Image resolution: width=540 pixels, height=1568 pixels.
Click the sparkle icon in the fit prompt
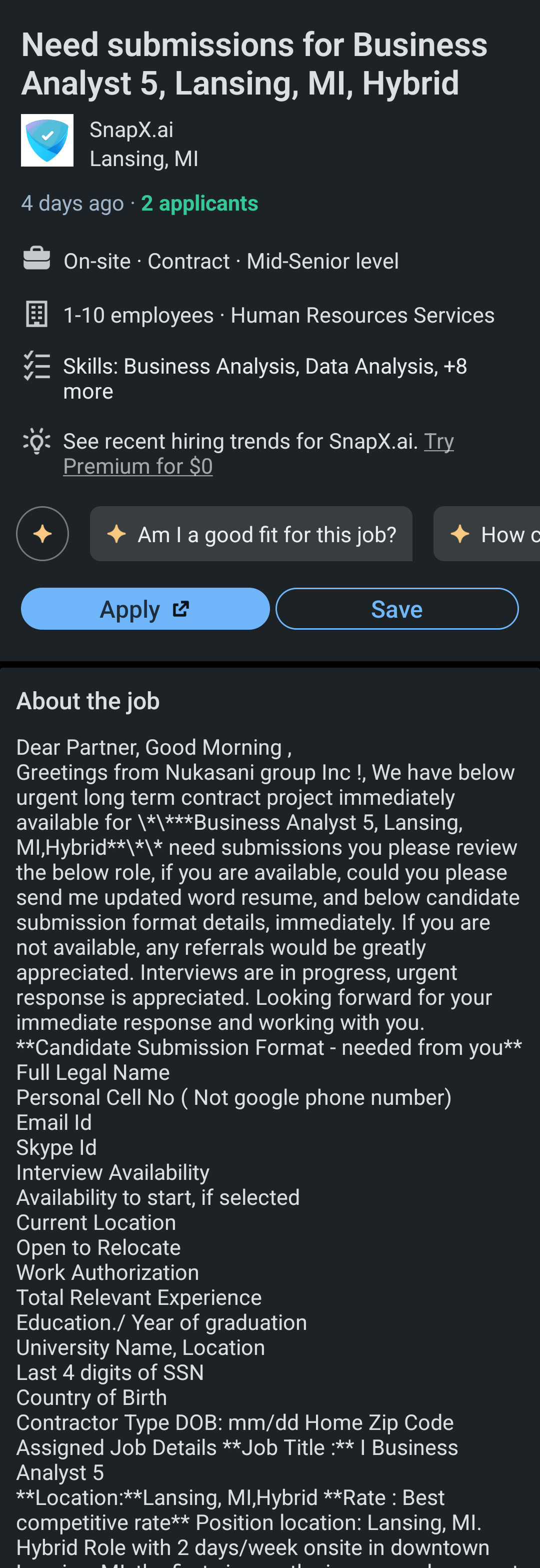115,534
